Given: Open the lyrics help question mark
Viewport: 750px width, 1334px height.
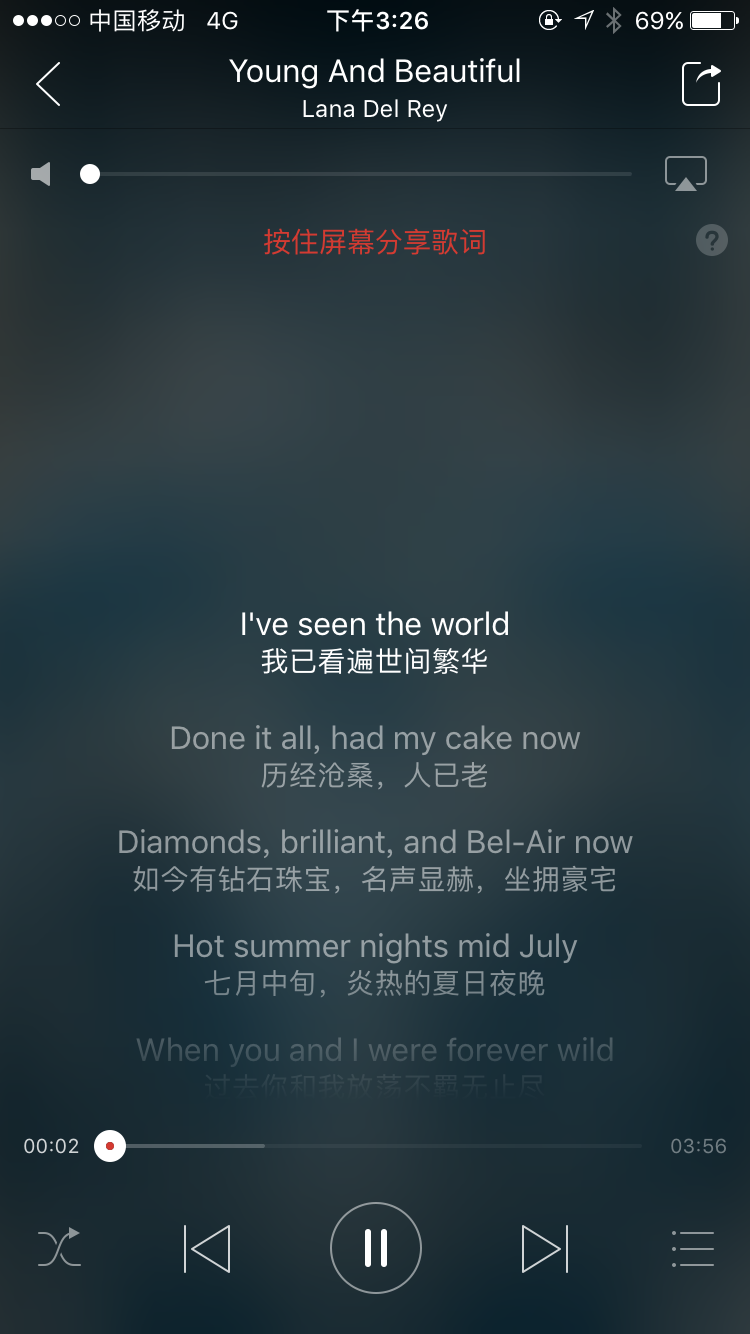Looking at the screenshot, I should (x=711, y=240).
